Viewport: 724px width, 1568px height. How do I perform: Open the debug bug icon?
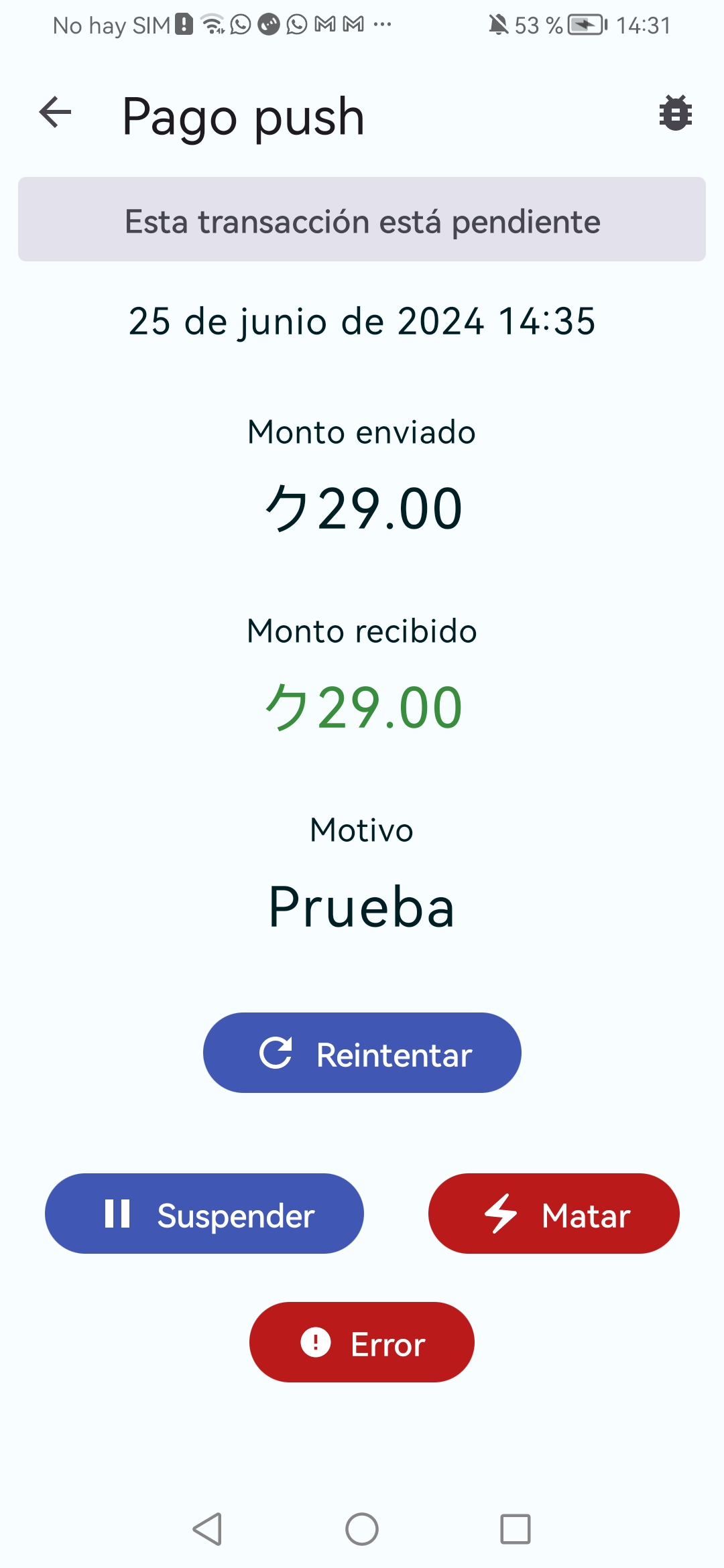(675, 113)
